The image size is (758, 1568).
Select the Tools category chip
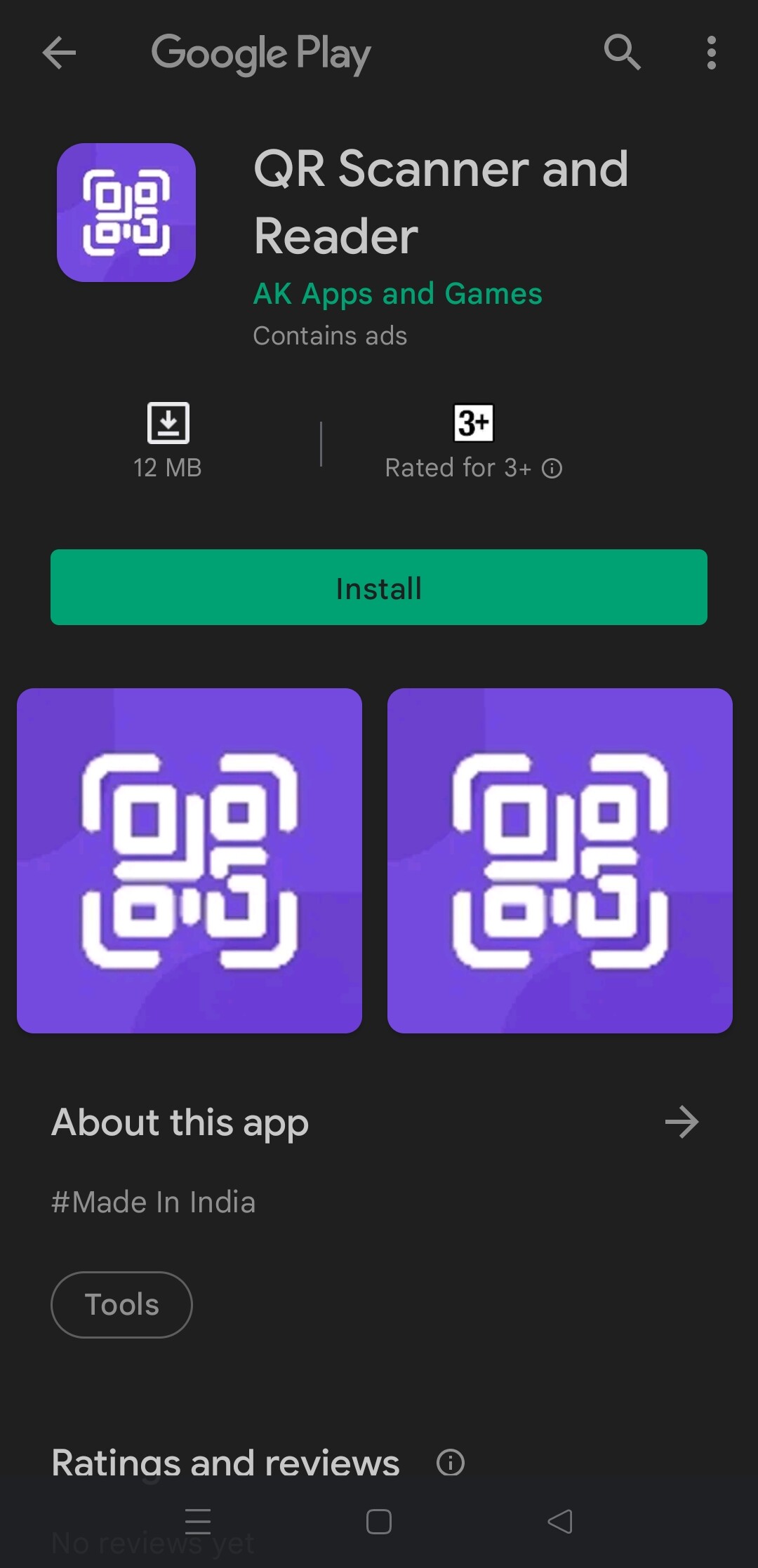point(121,1305)
